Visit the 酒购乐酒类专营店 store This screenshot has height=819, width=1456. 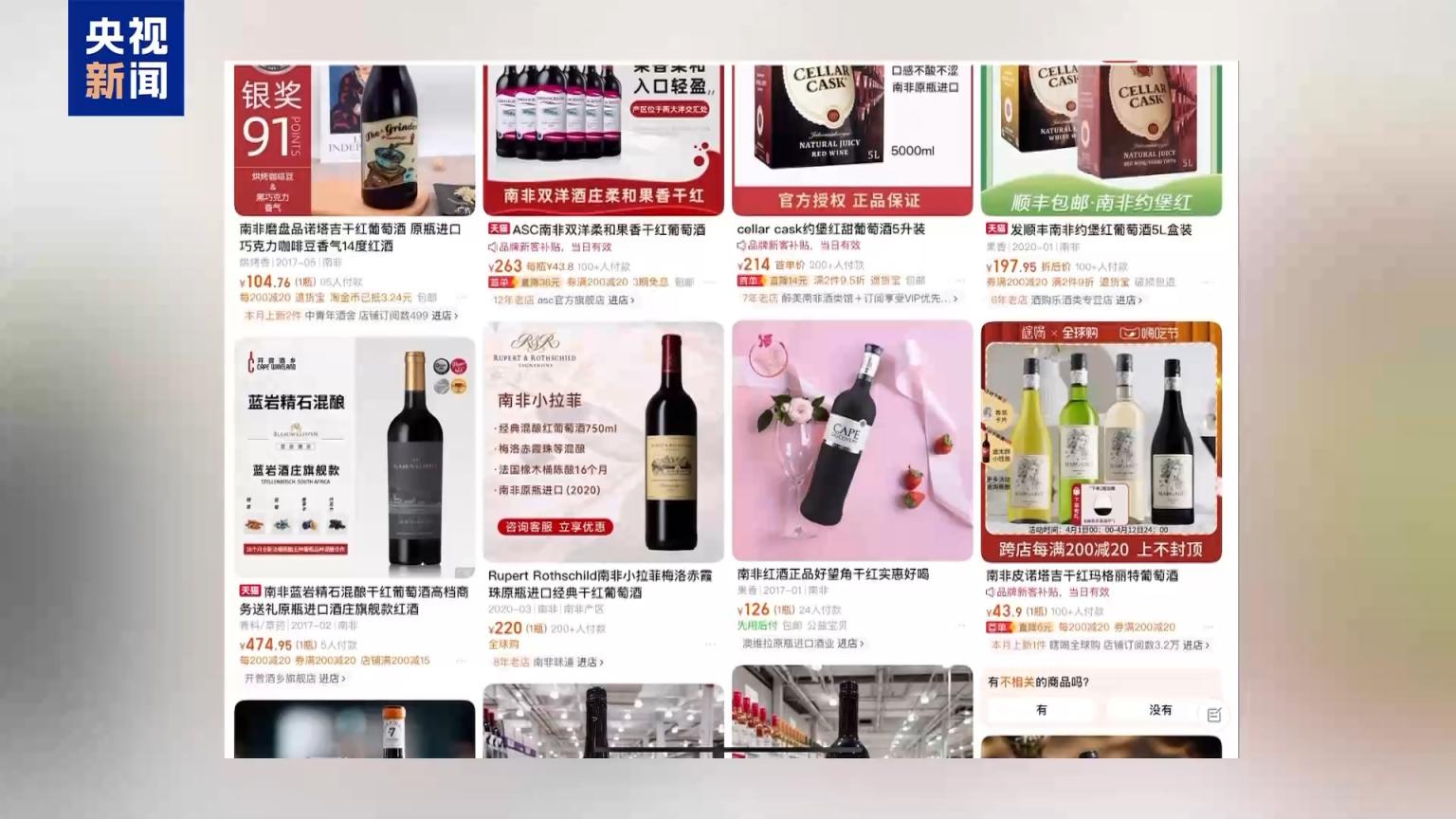(x=1128, y=300)
